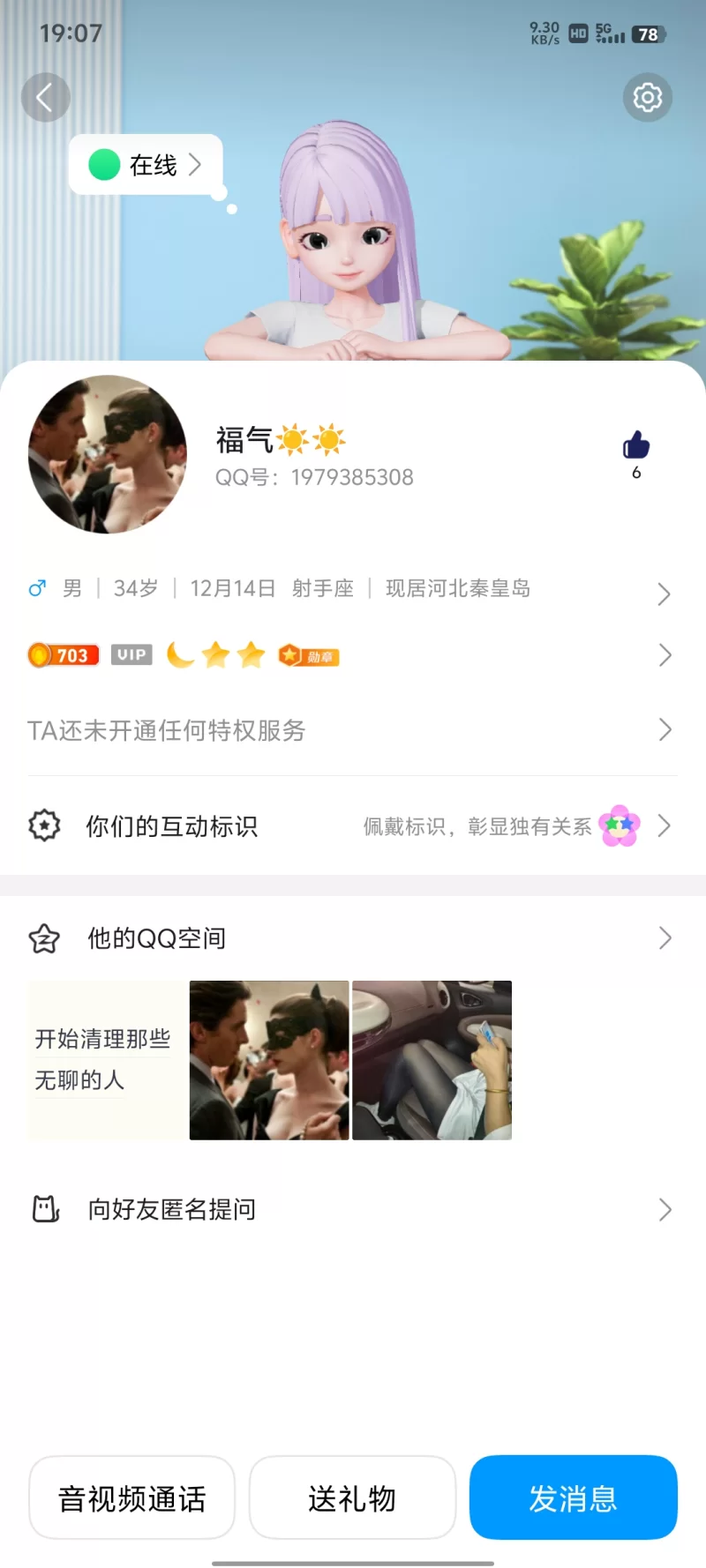Tap the thumbs-up like icon showing 6
Image resolution: width=706 pixels, height=1568 pixels.
point(635,448)
